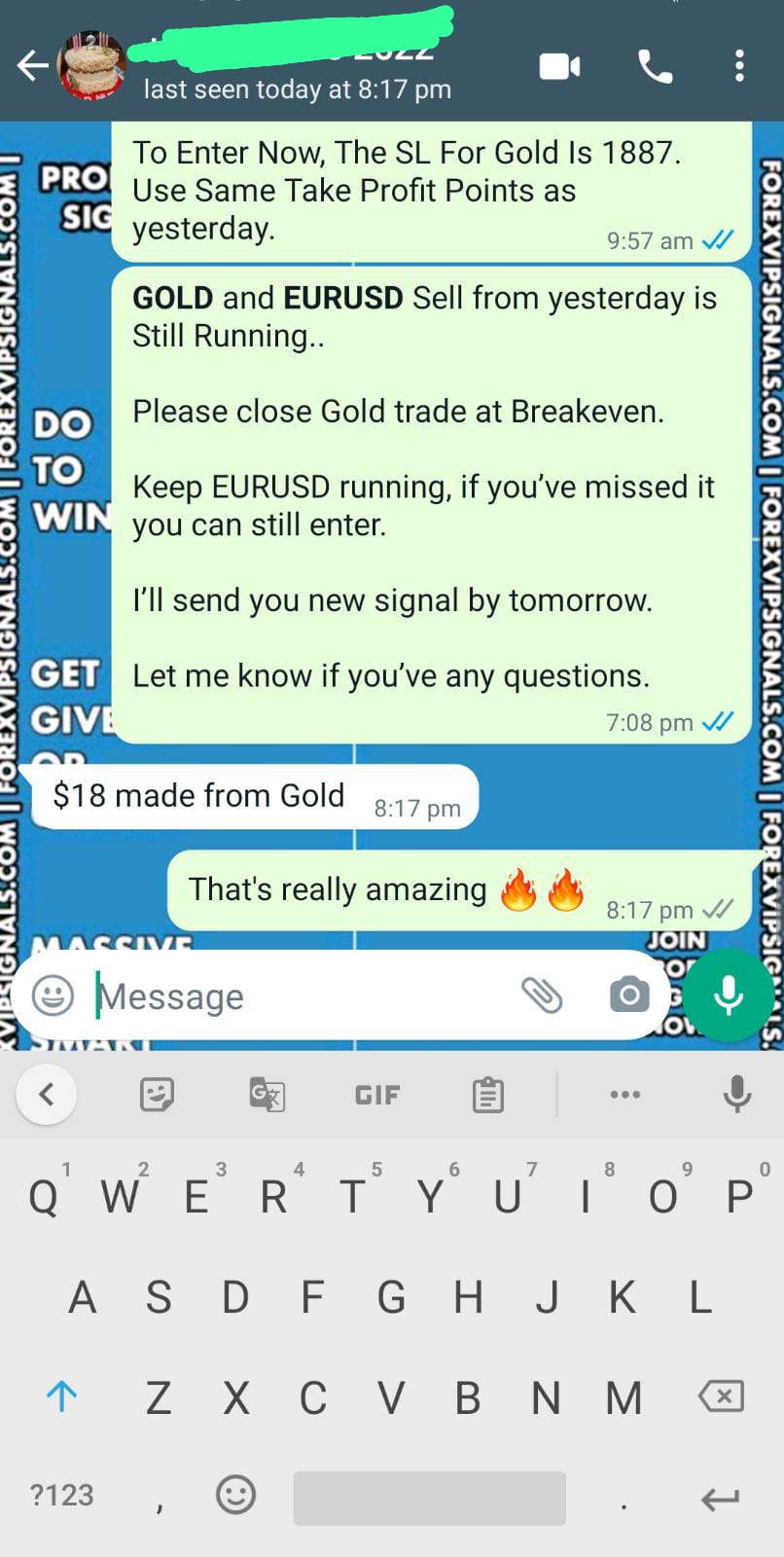This screenshot has width=784, height=1557.
Task: Start a voice call
Action: (x=655, y=66)
